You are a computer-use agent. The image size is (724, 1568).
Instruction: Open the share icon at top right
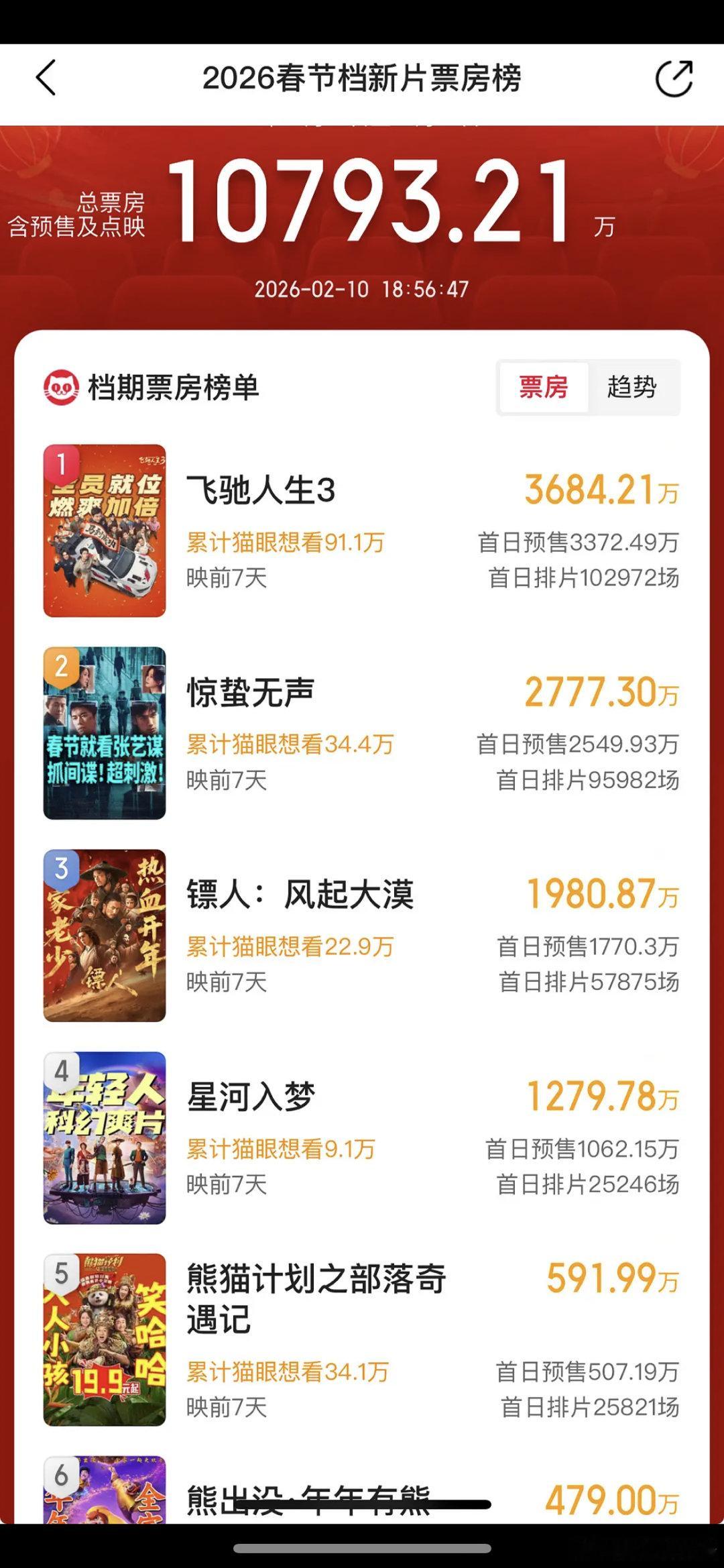pos(675,78)
